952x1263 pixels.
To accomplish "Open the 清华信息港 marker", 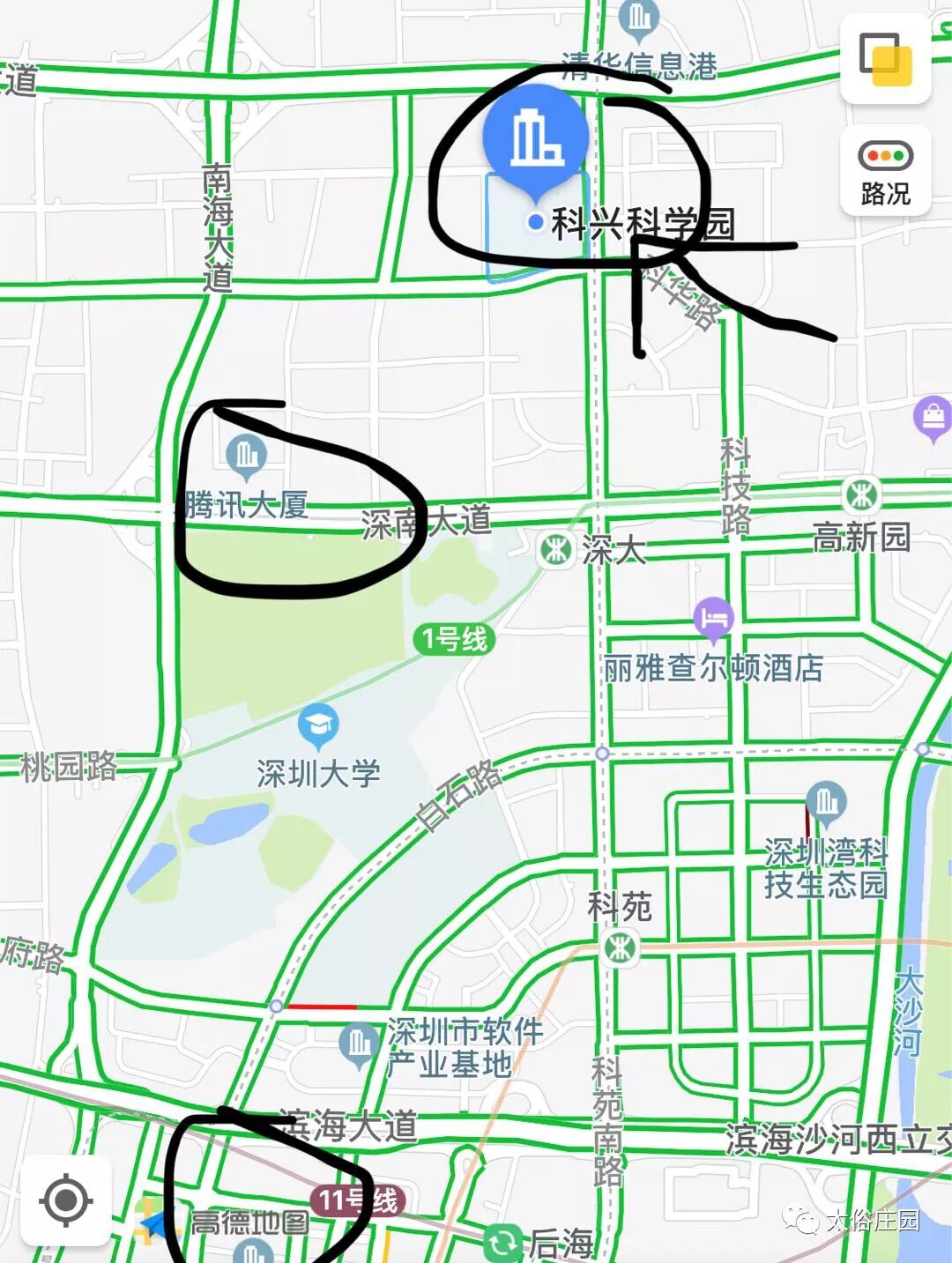I will tap(639, 19).
